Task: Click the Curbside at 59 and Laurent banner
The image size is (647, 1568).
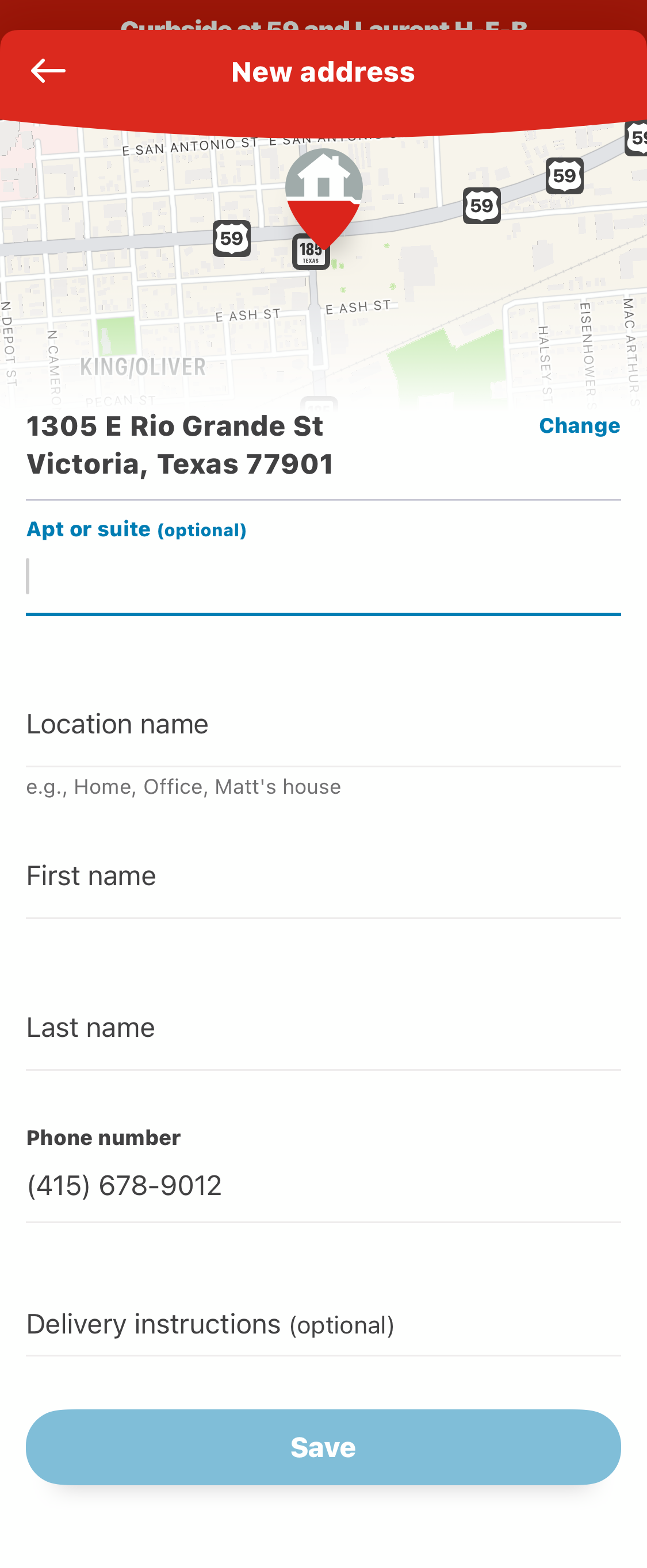Action: click(323, 24)
